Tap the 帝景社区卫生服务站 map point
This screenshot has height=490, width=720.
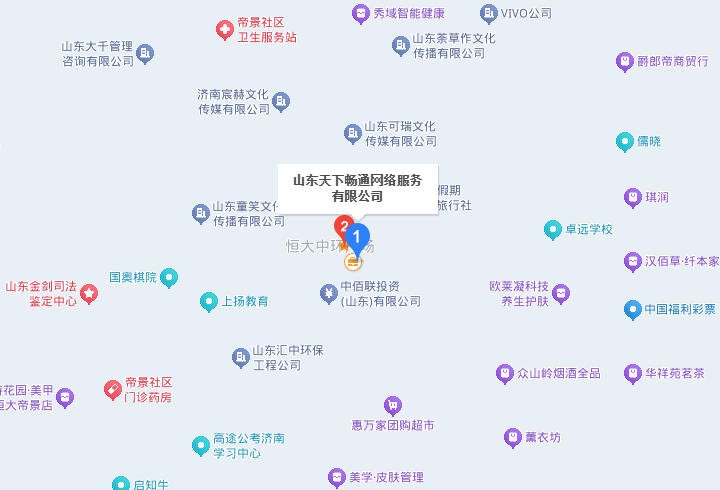point(225,30)
